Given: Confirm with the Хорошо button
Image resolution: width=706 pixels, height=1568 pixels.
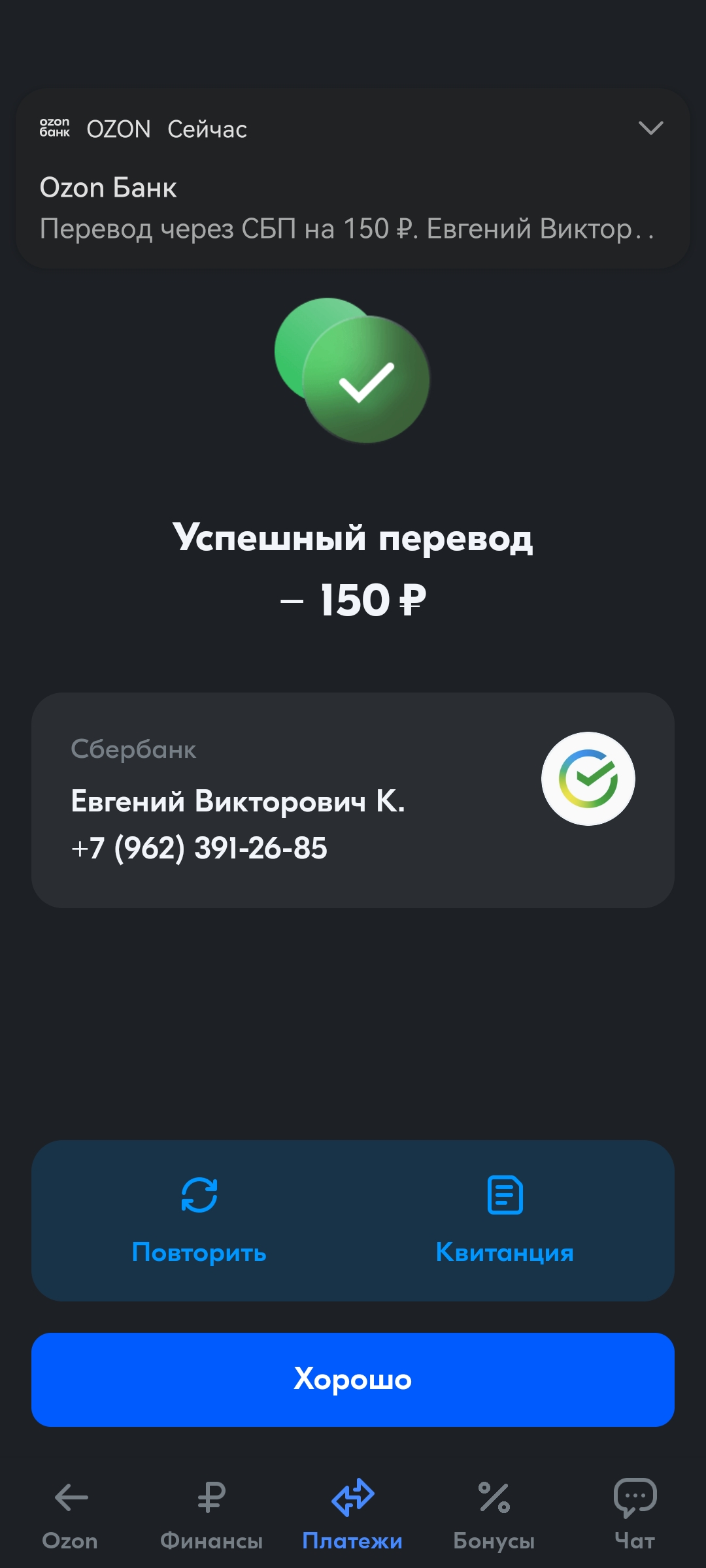Looking at the screenshot, I should [353, 1379].
